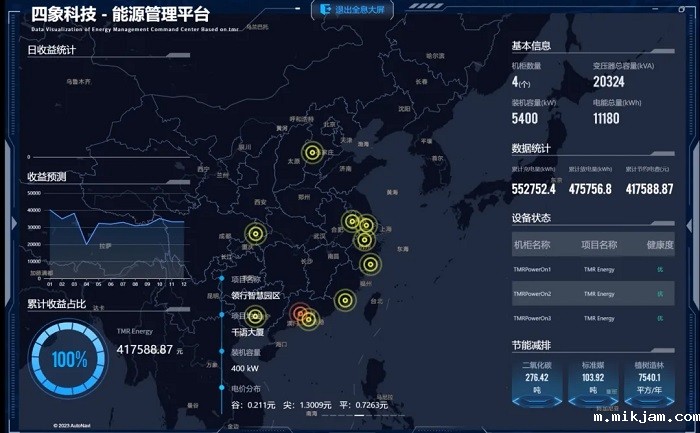The width and height of the screenshot is (700, 433).
Task: Select the map marker near 太原
Action: pos(312,153)
